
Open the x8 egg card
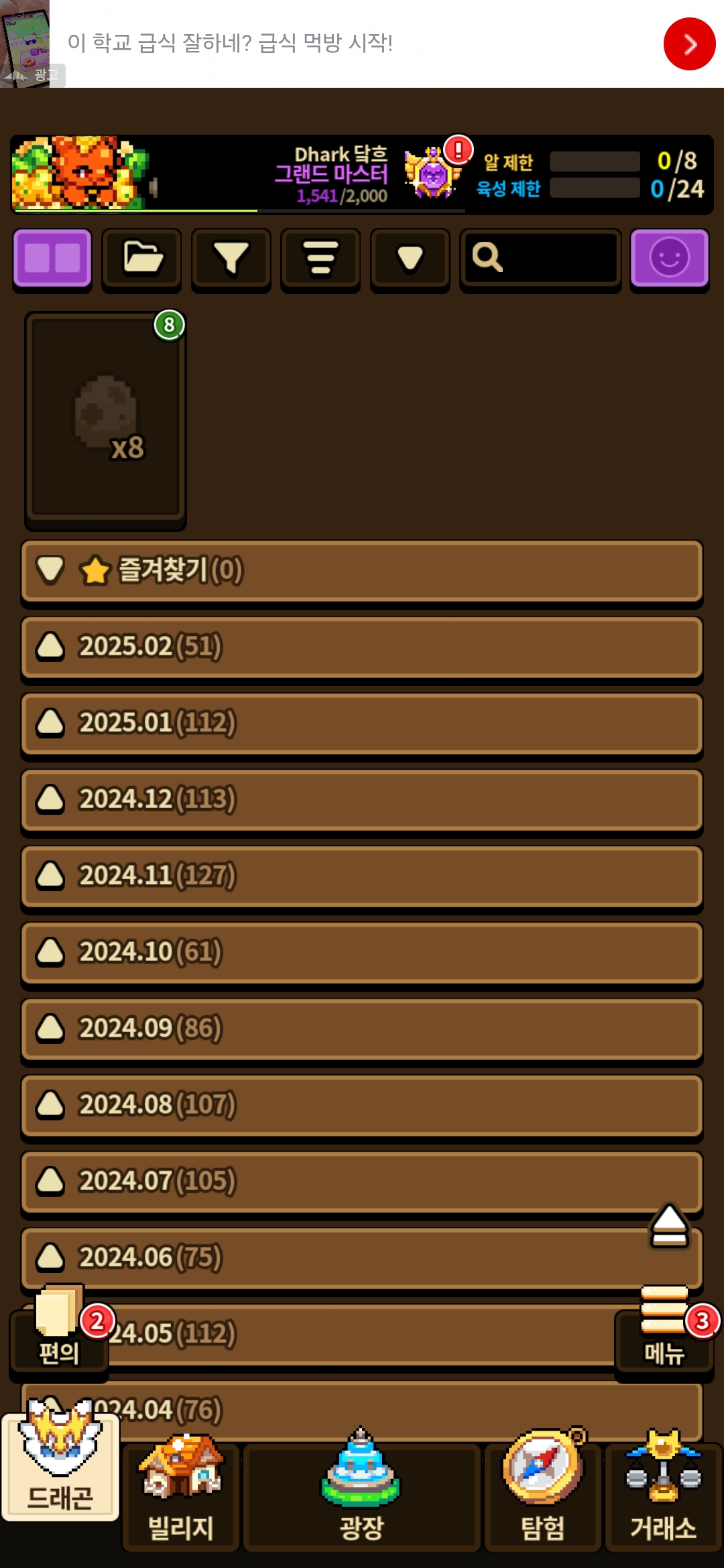point(106,419)
